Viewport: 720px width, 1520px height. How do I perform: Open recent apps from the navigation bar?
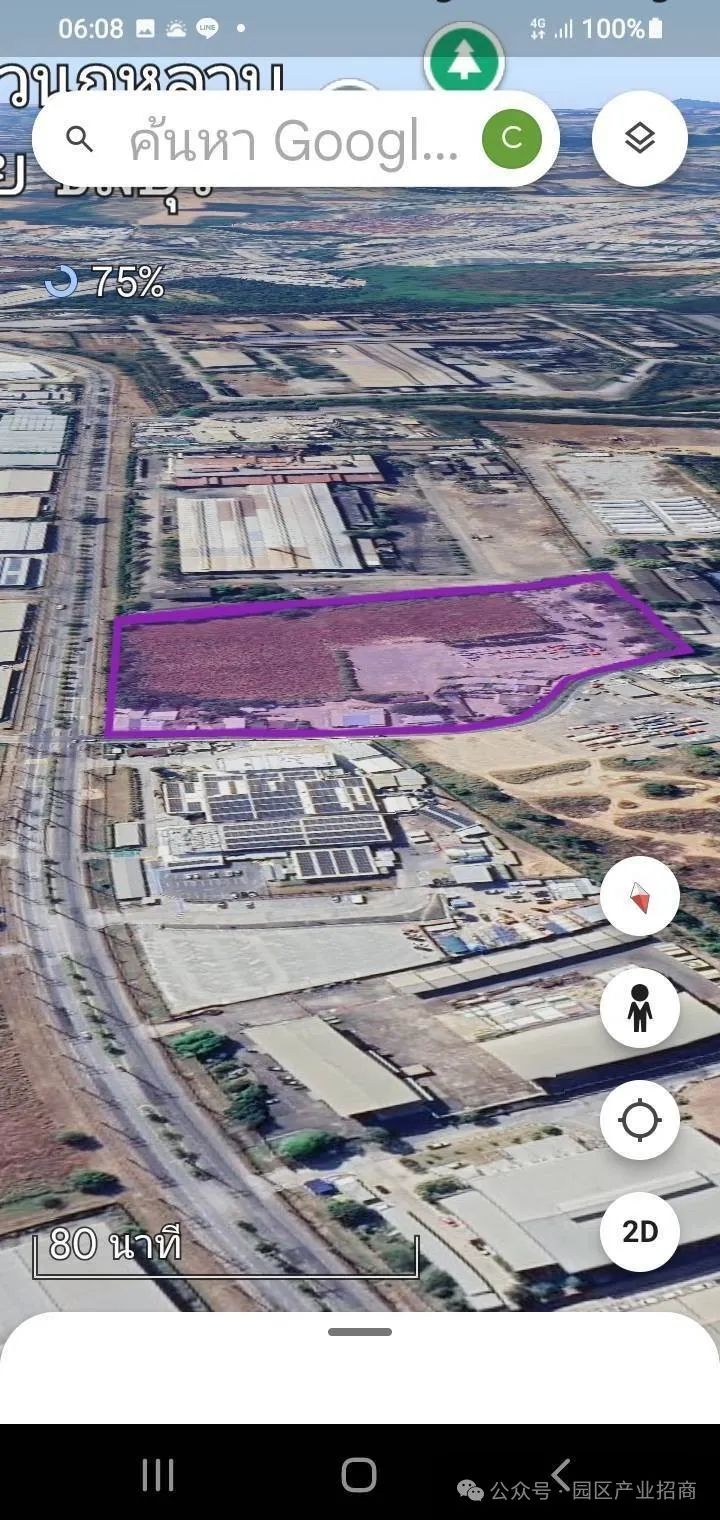(x=158, y=1475)
